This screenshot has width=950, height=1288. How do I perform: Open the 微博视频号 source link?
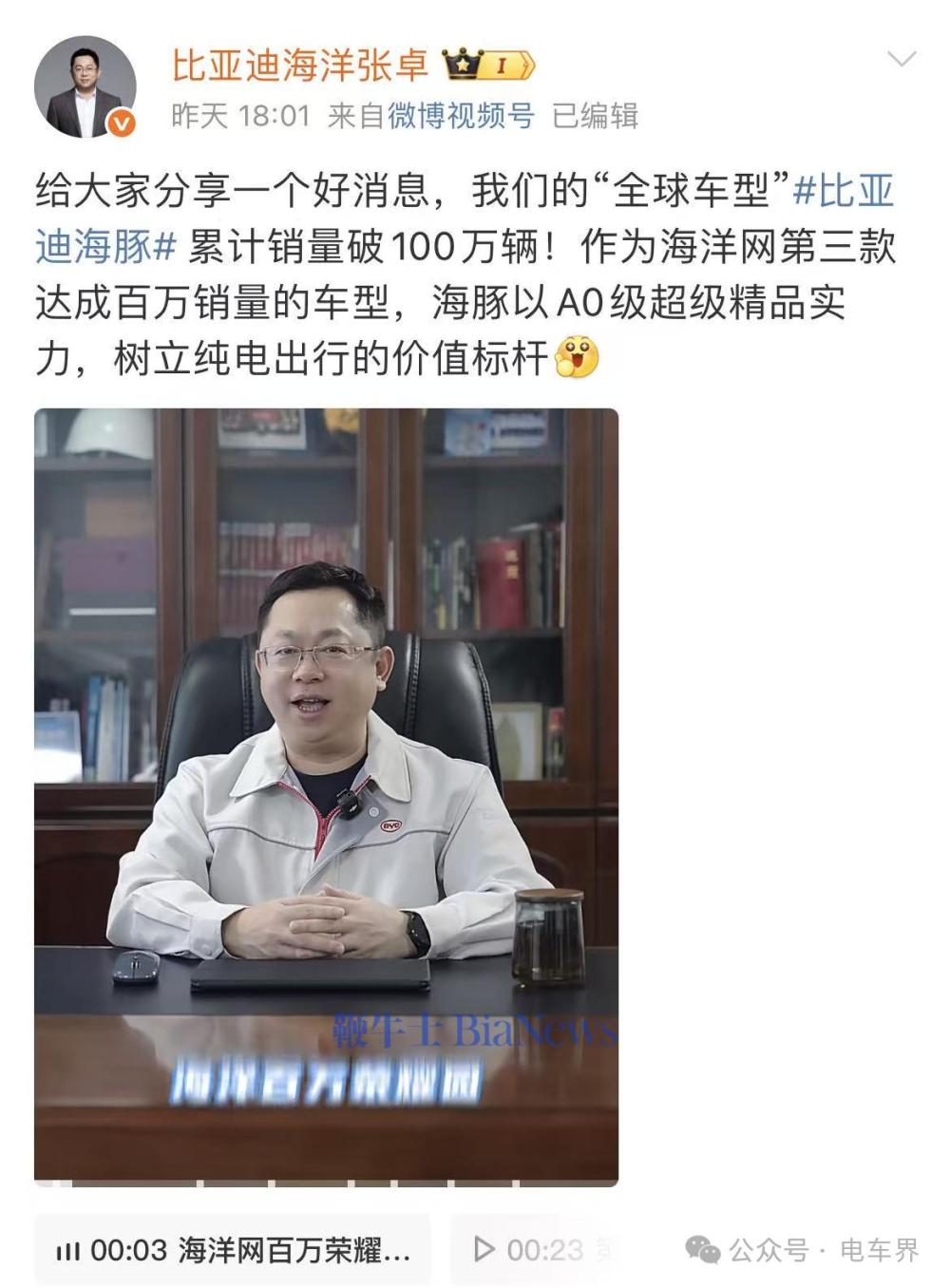[x=461, y=116]
